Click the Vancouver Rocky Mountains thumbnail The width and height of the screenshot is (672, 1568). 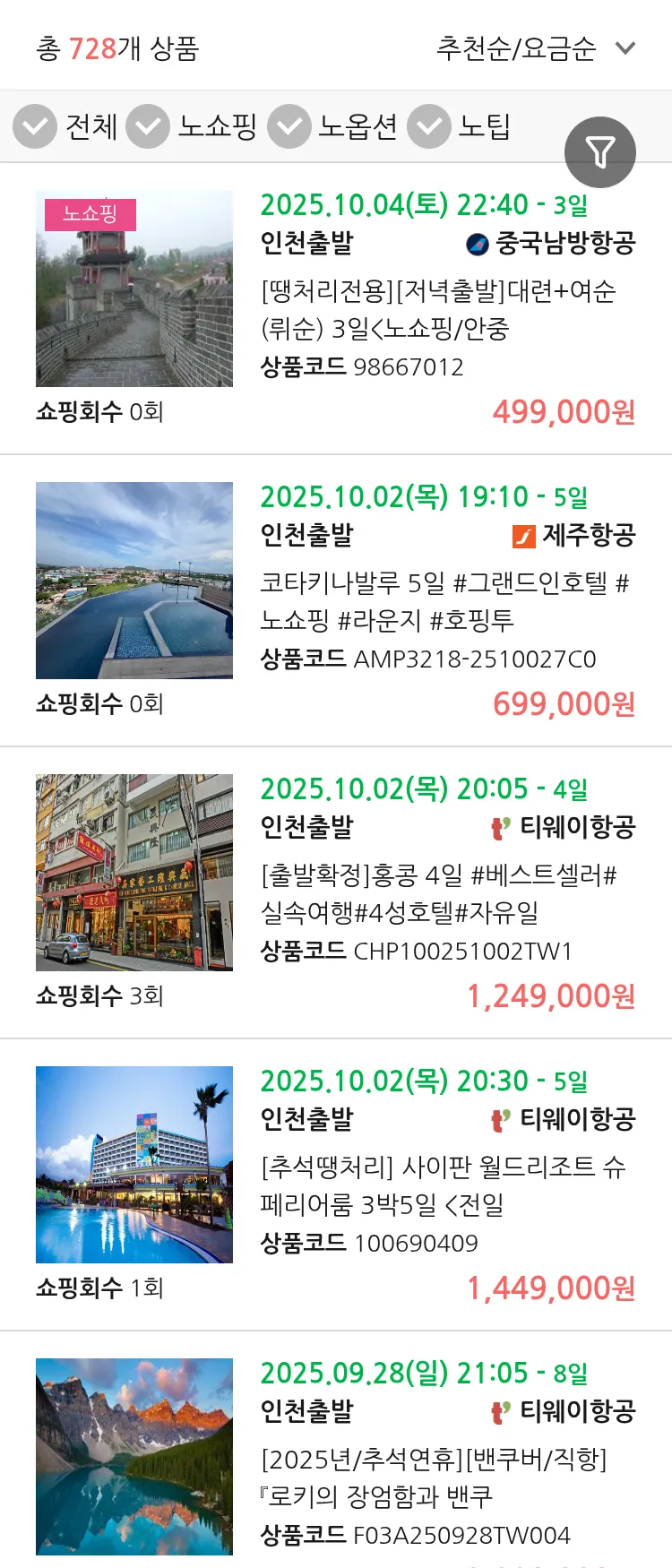[134, 1453]
